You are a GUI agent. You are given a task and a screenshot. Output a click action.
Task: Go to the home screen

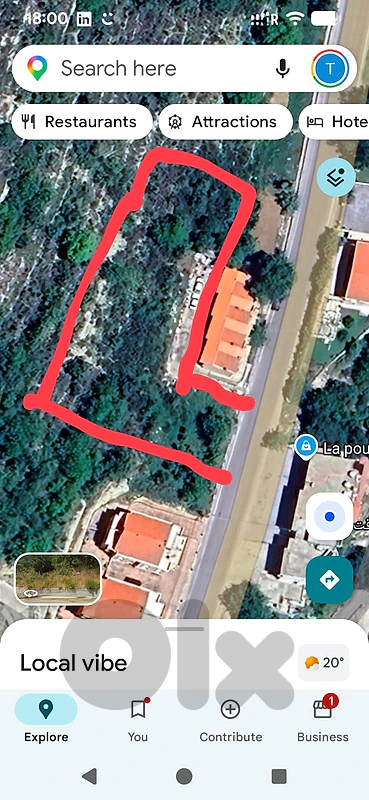click(184, 777)
